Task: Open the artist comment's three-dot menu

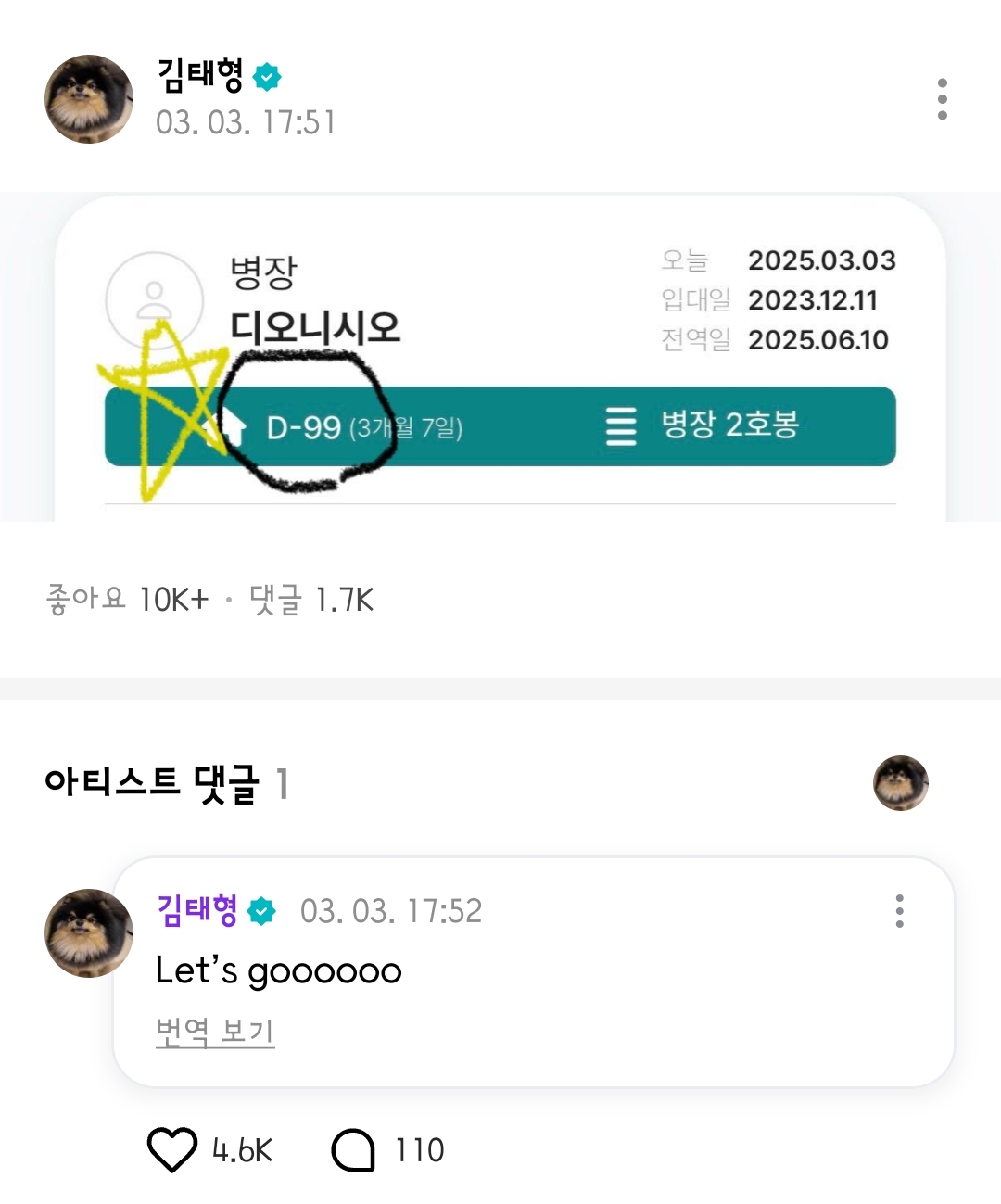Action: 899,911
